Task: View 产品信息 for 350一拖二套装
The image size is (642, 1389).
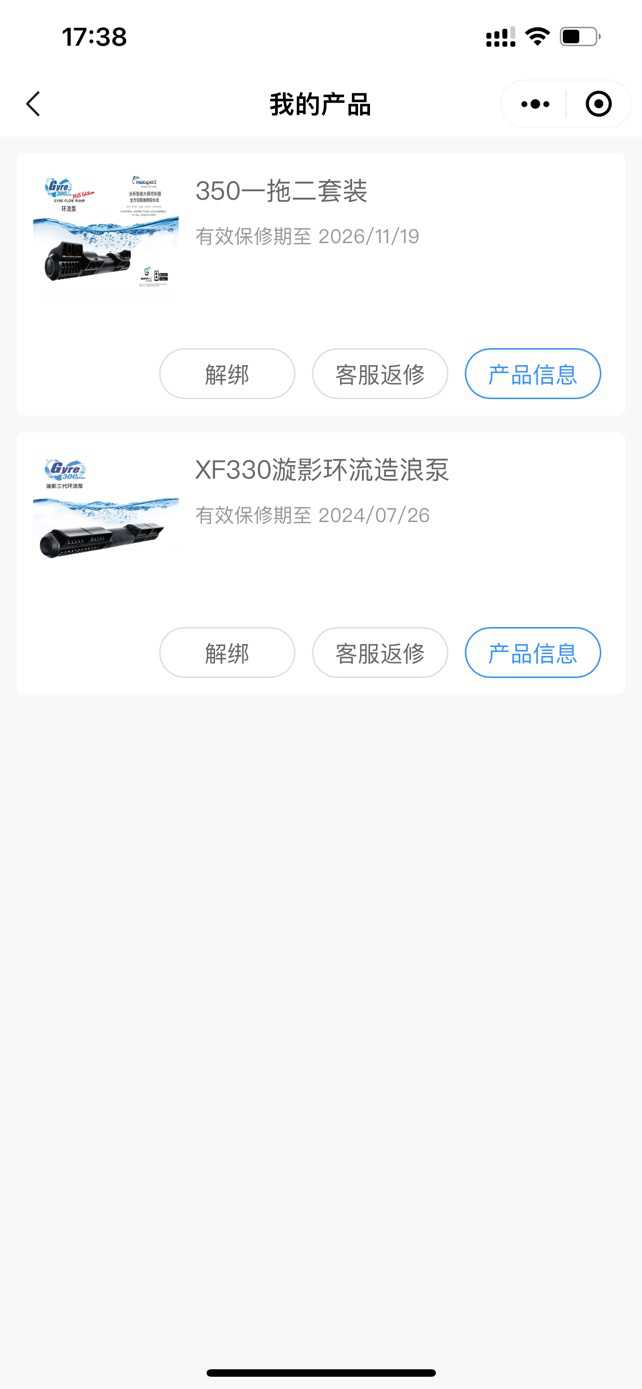Action: (x=533, y=374)
